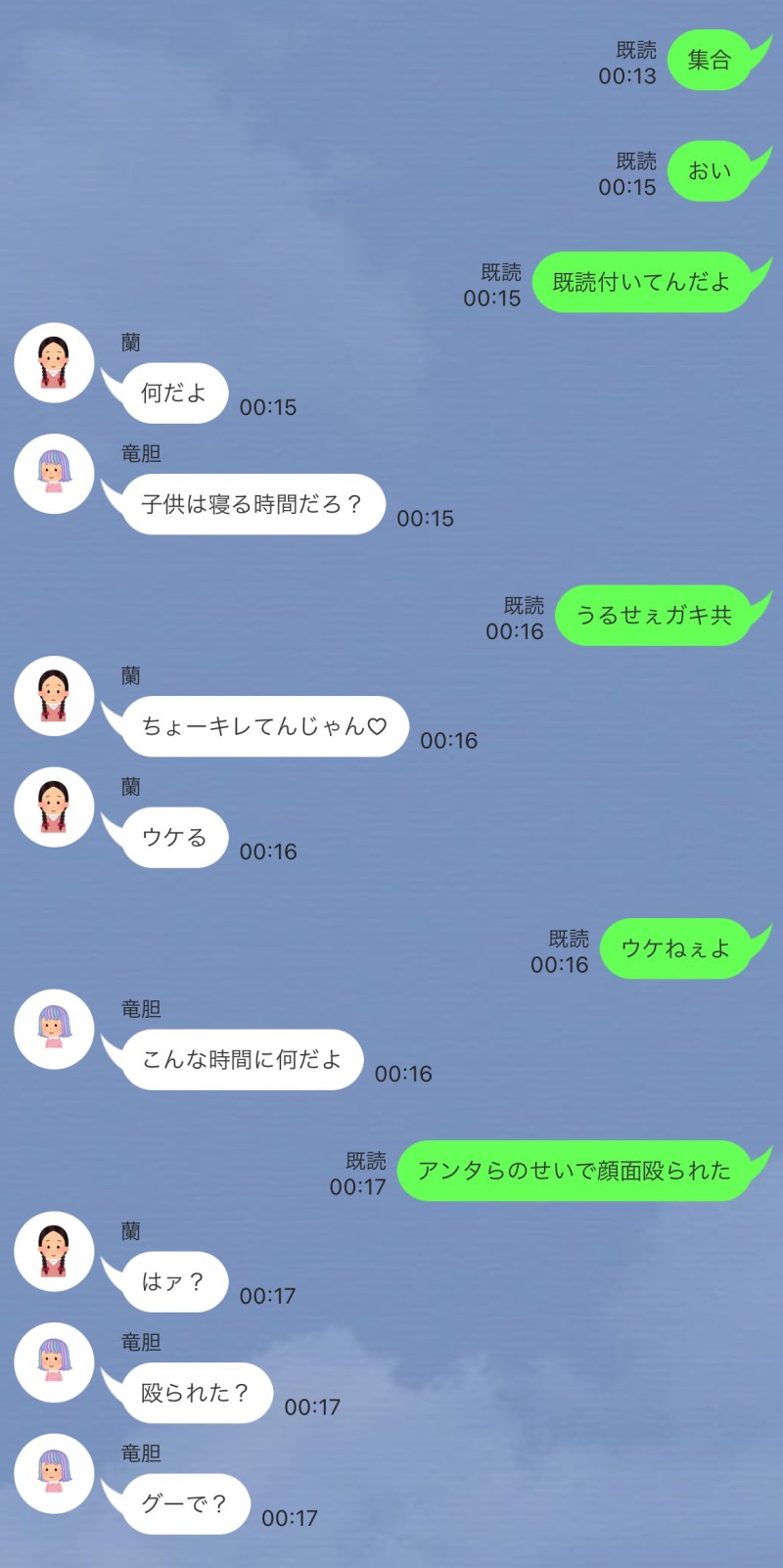View 蘭's profile from the ちょーキレてんじゃん message
The height and width of the screenshot is (1568, 783).
click(x=54, y=696)
